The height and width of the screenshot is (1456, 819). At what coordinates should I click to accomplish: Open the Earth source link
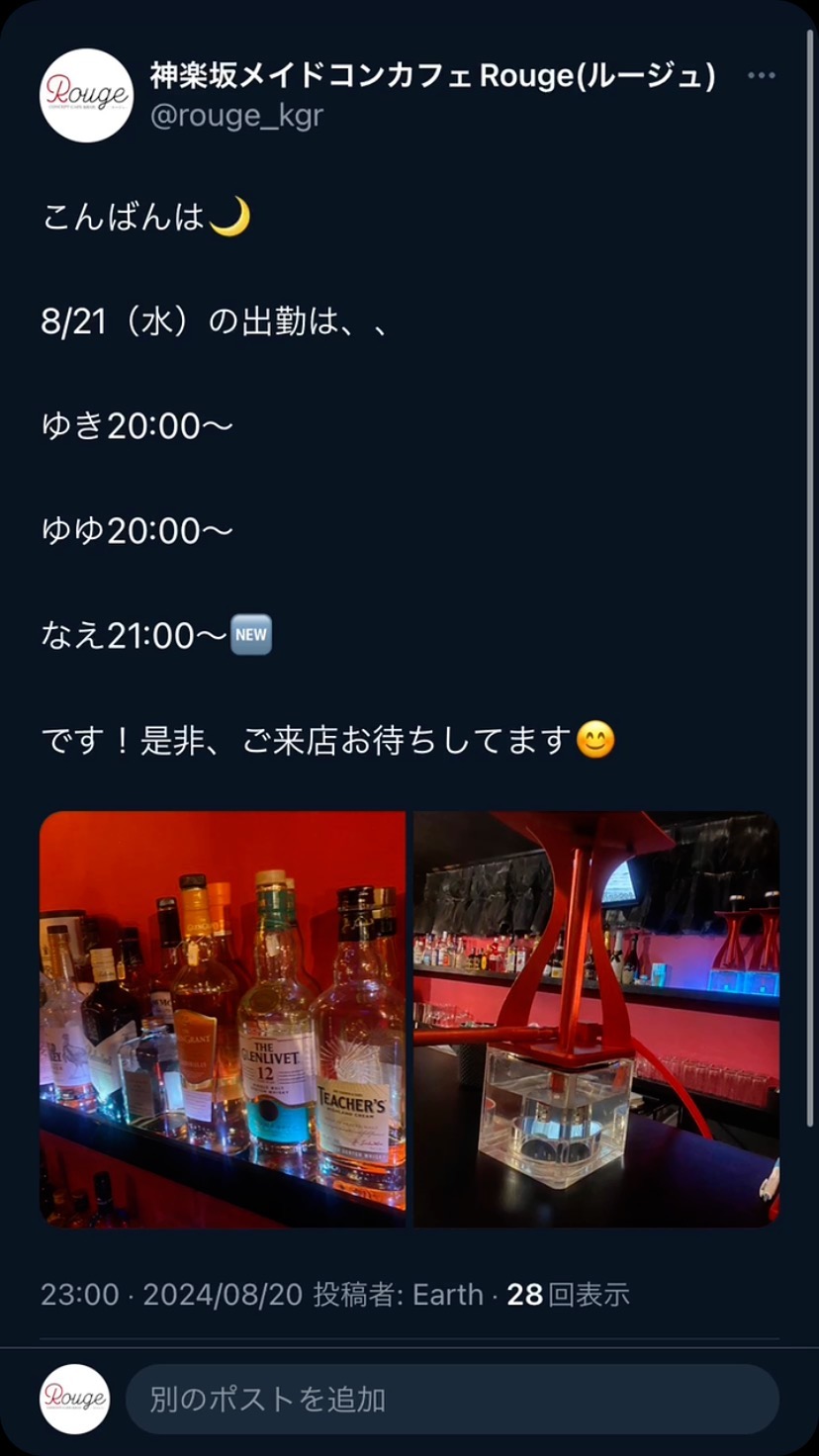448,1294
